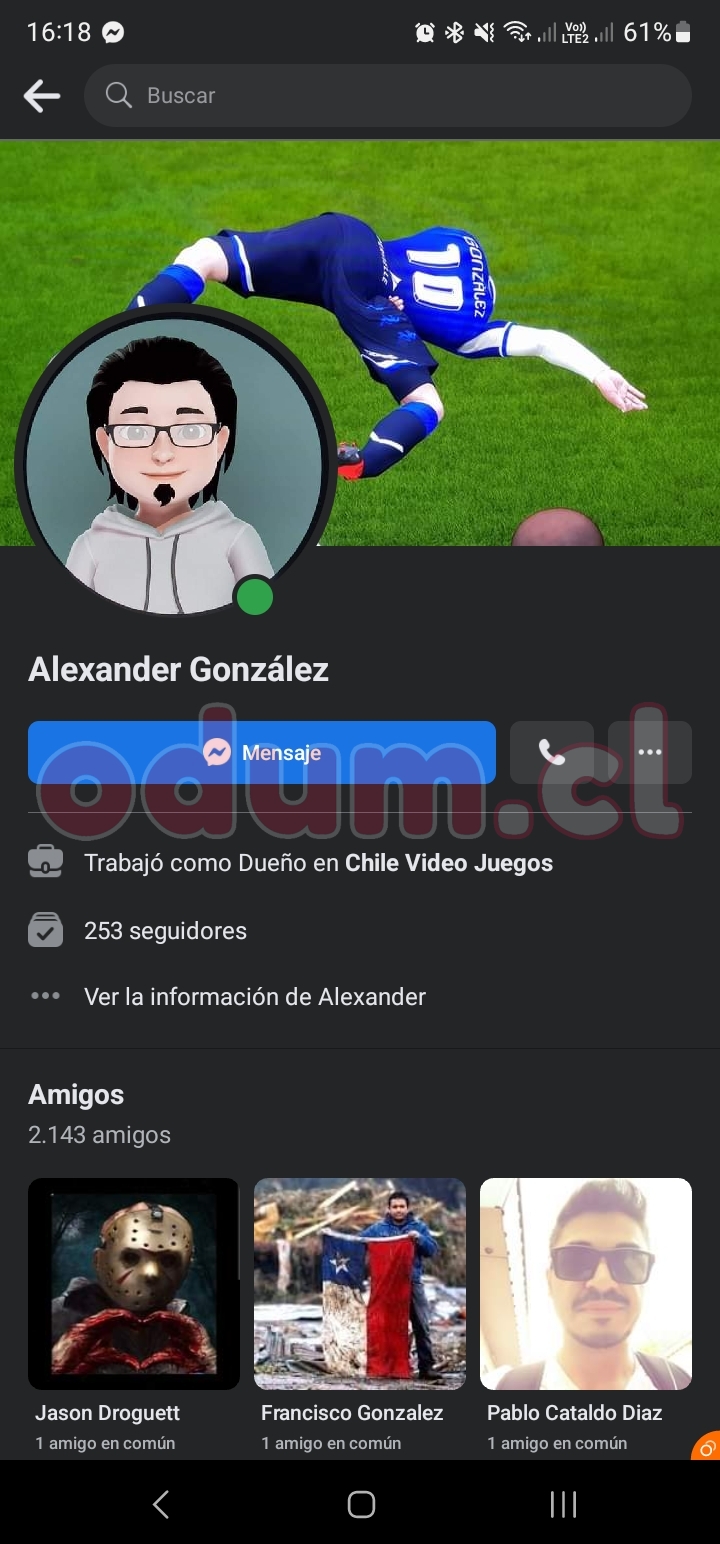
Task: Open Francisco Gonzalez's profile
Action: [x=360, y=1284]
